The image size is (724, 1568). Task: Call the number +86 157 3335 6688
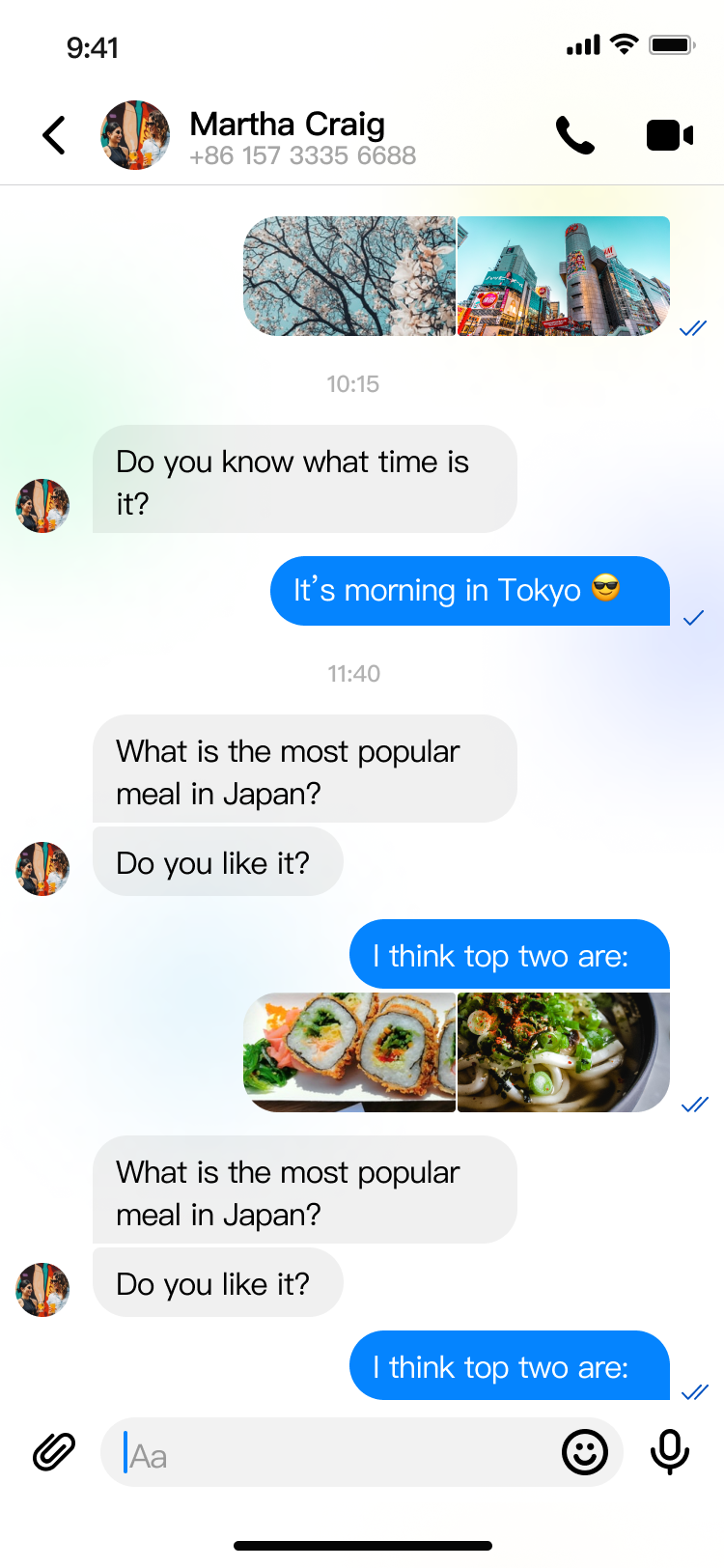tap(302, 155)
